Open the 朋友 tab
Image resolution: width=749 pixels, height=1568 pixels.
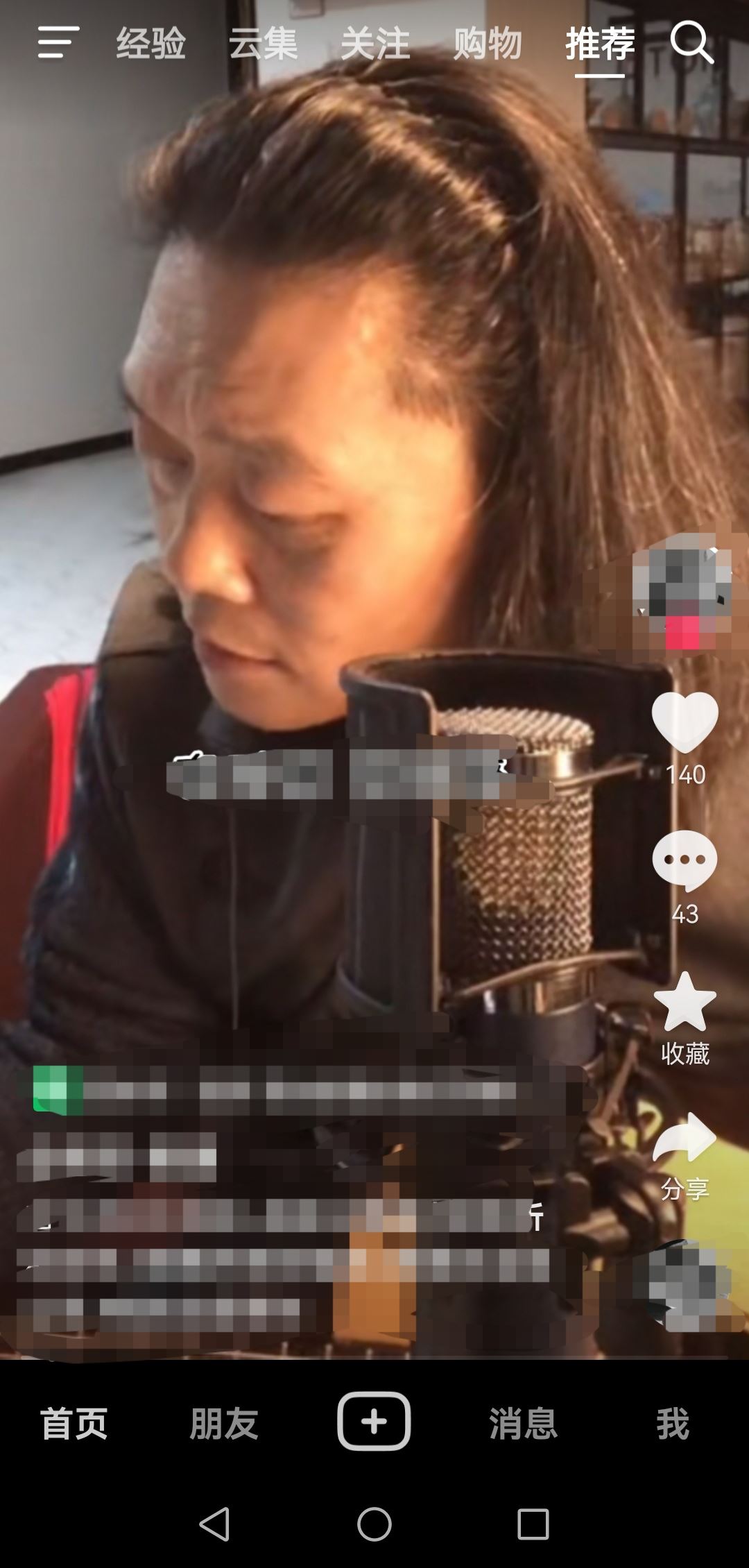click(224, 1424)
